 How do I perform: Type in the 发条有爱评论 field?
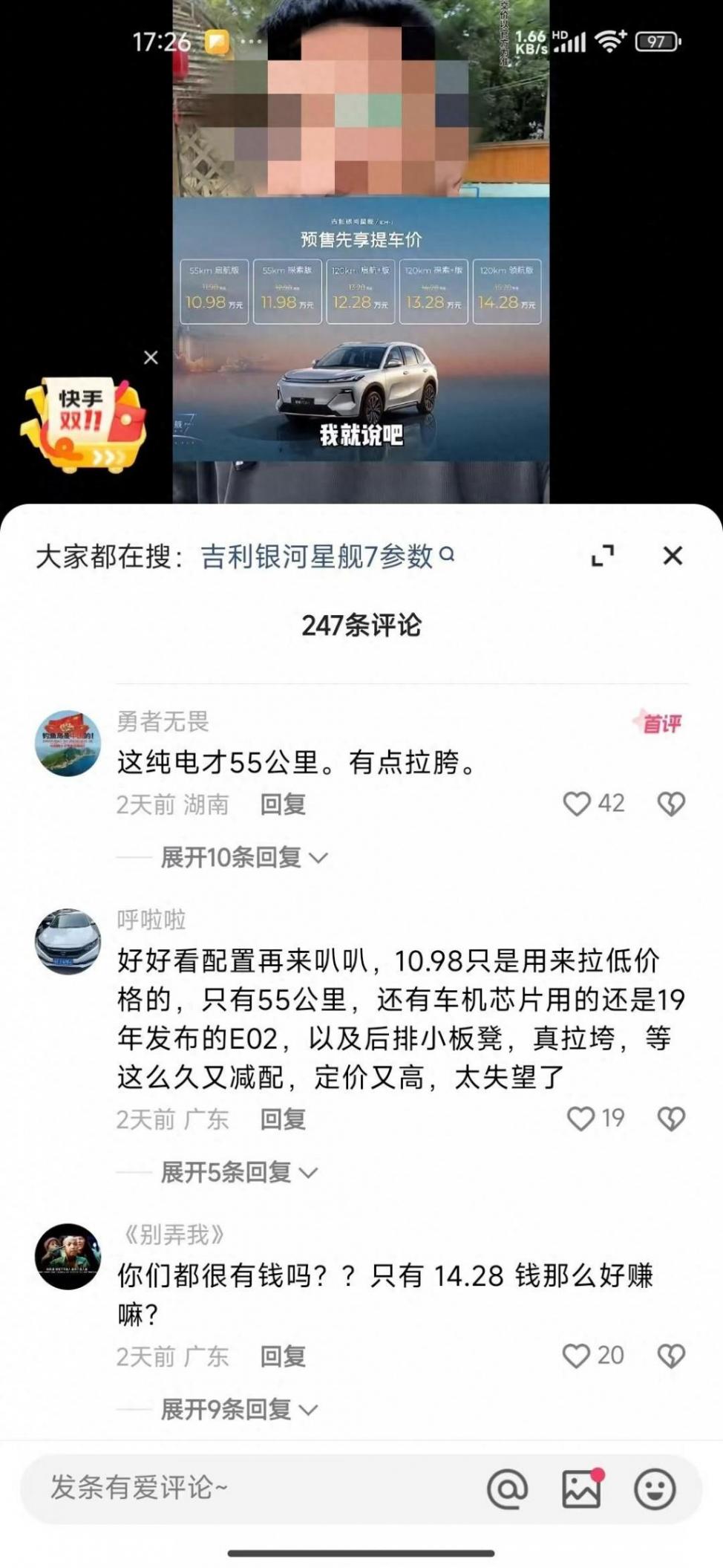[x=245, y=1488]
